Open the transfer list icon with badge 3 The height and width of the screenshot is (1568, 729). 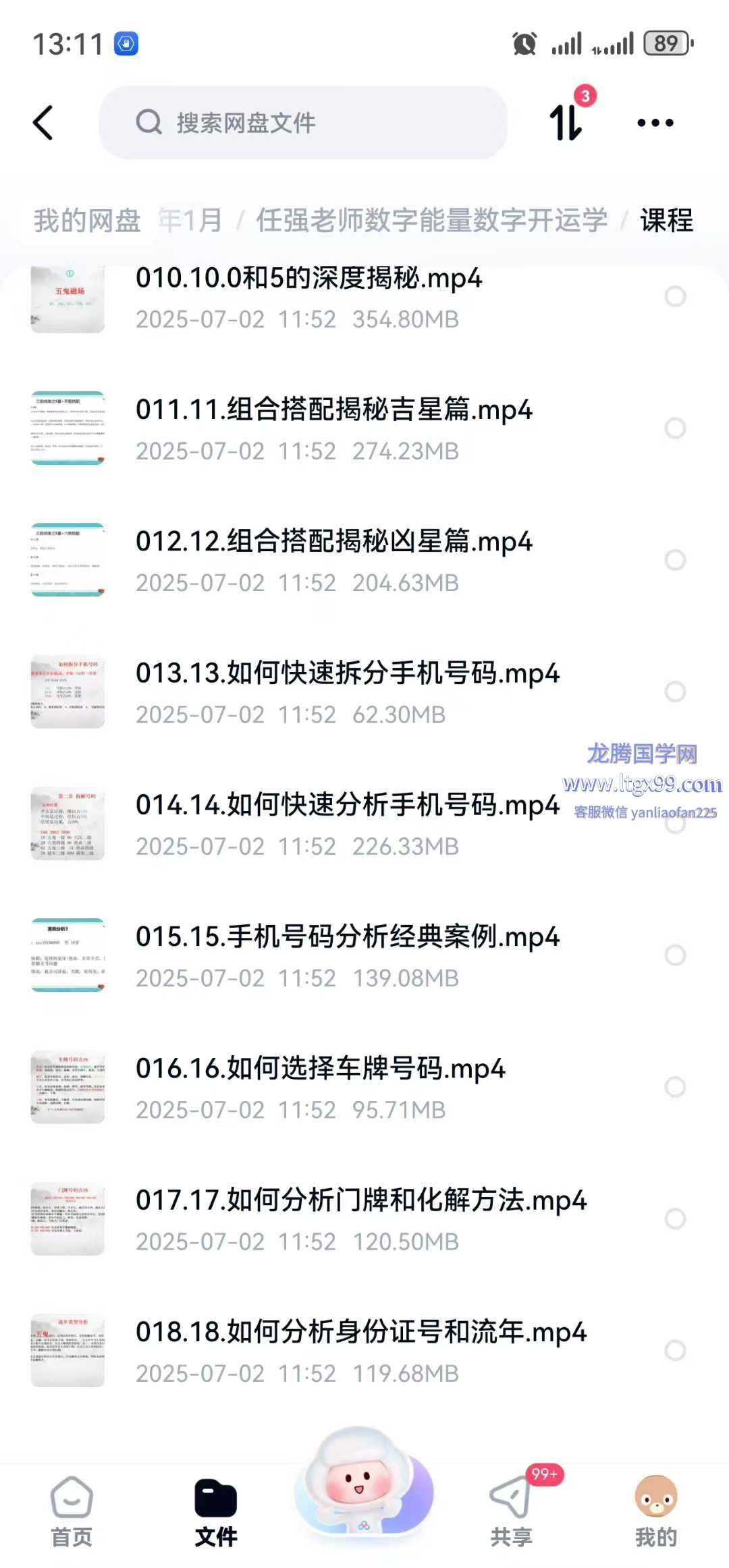pos(566,121)
